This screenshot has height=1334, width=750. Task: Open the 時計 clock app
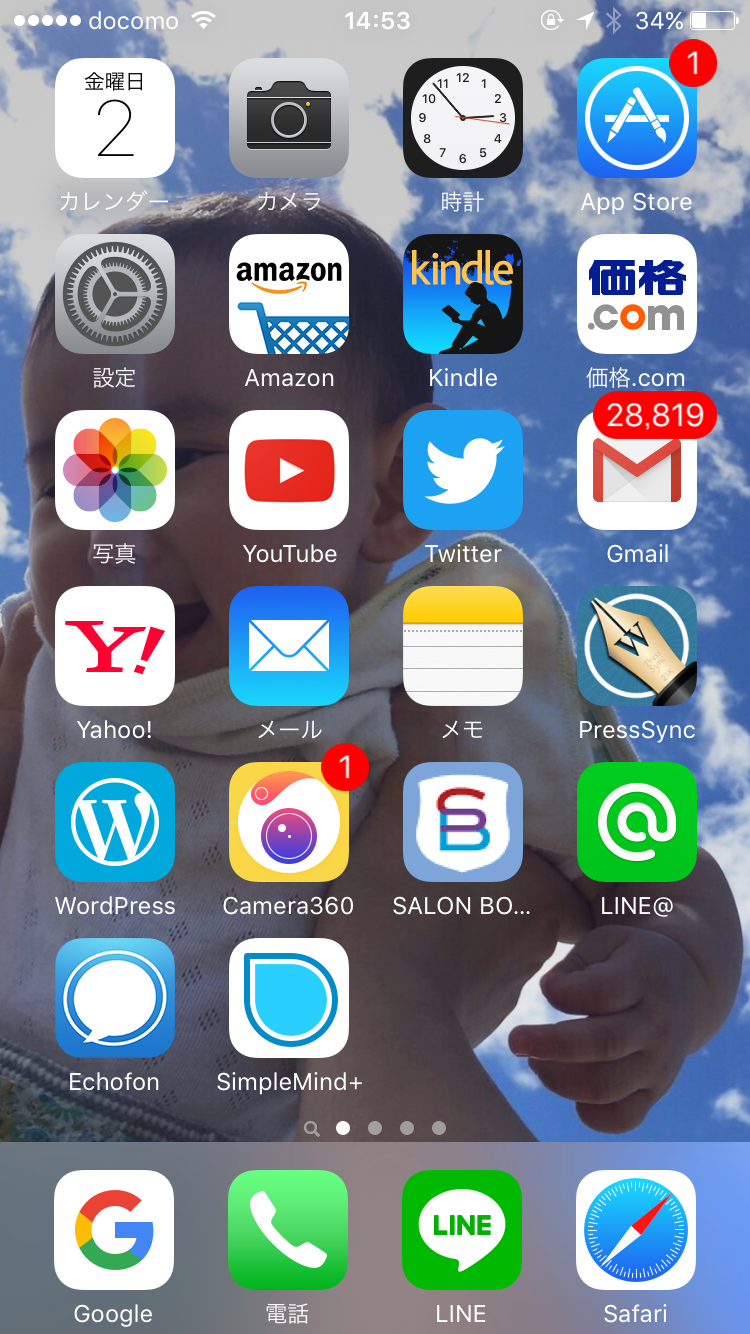point(463,118)
